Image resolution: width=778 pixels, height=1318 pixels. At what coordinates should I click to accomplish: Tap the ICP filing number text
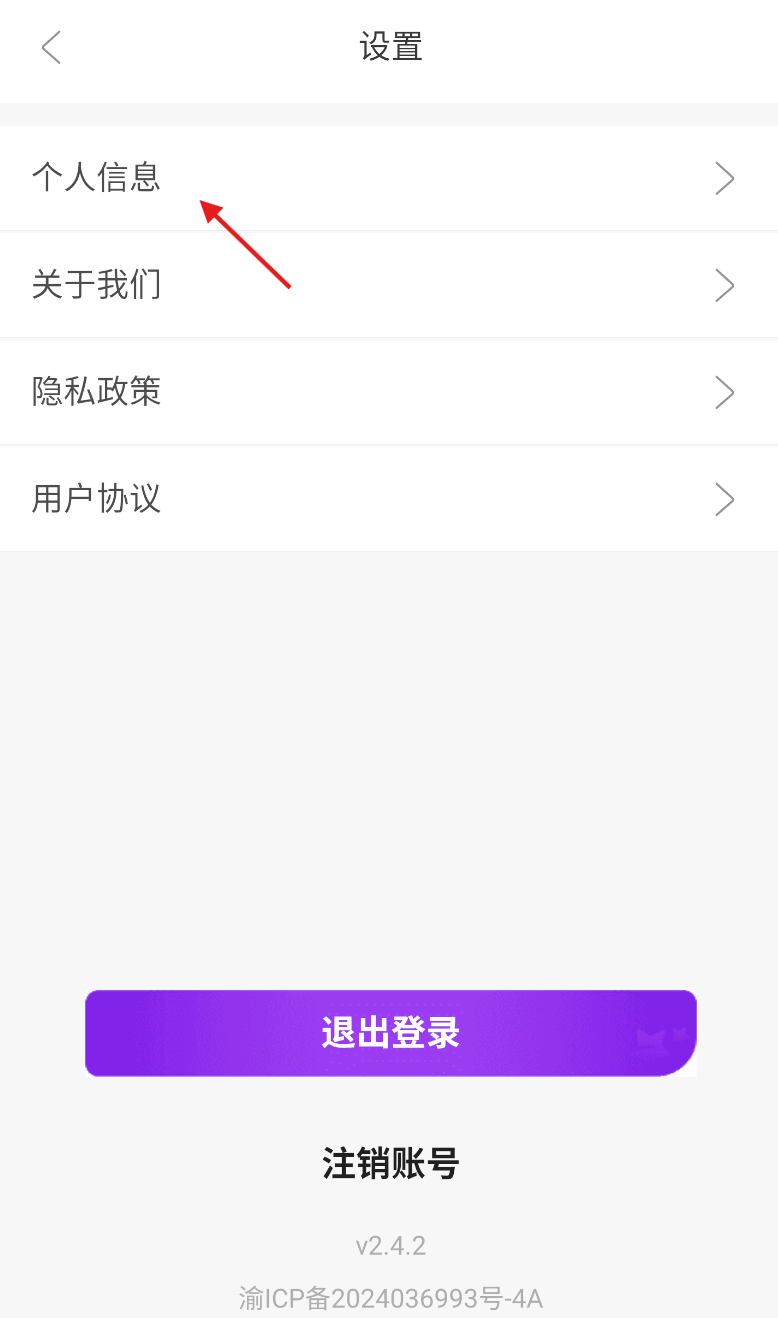(389, 1297)
